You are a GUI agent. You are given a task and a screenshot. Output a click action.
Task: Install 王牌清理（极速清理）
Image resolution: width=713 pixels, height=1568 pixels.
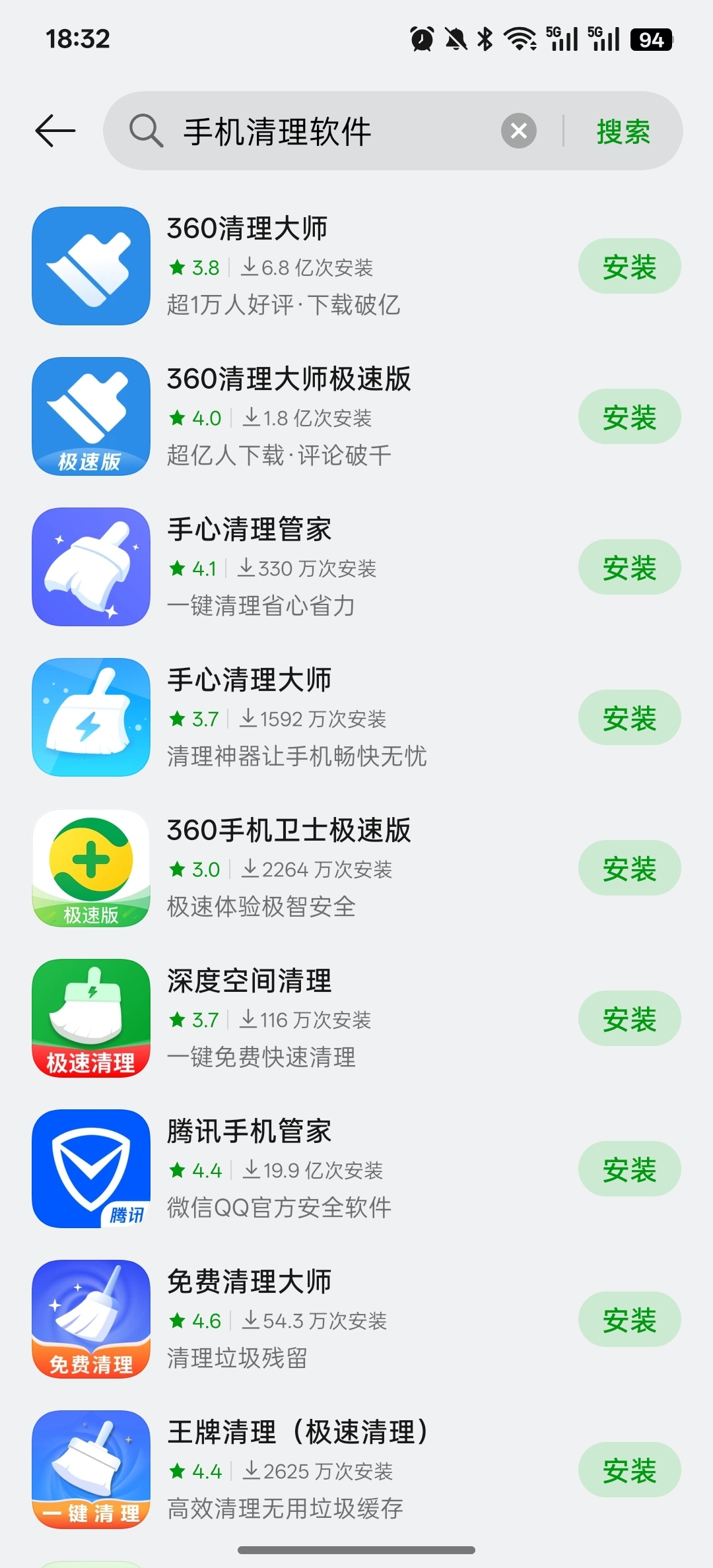(x=629, y=1470)
